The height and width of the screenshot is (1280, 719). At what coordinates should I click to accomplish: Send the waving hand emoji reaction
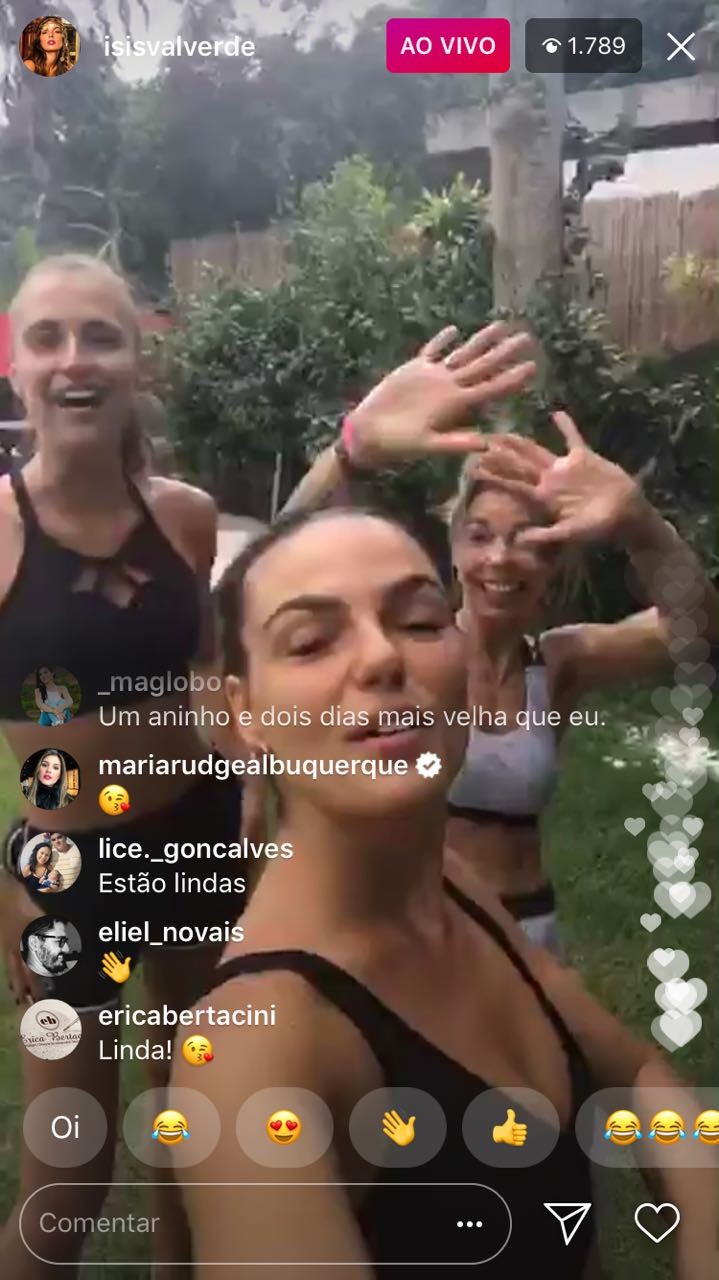[x=397, y=1127]
